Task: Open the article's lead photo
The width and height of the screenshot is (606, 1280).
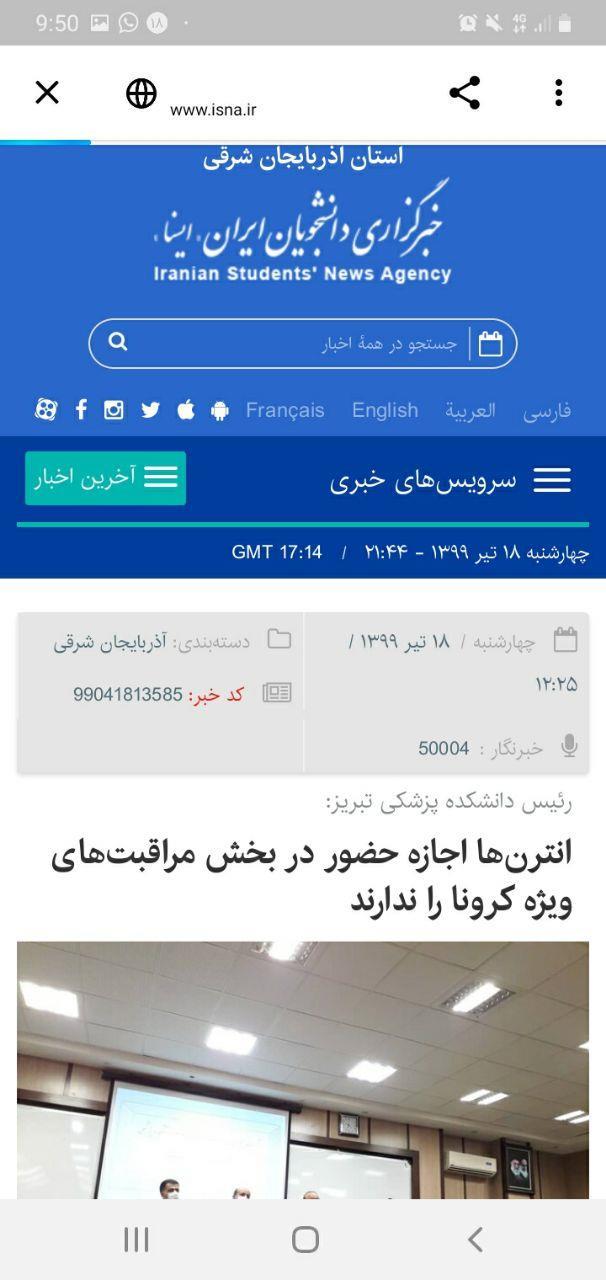Action: click(x=302, y=1070)
